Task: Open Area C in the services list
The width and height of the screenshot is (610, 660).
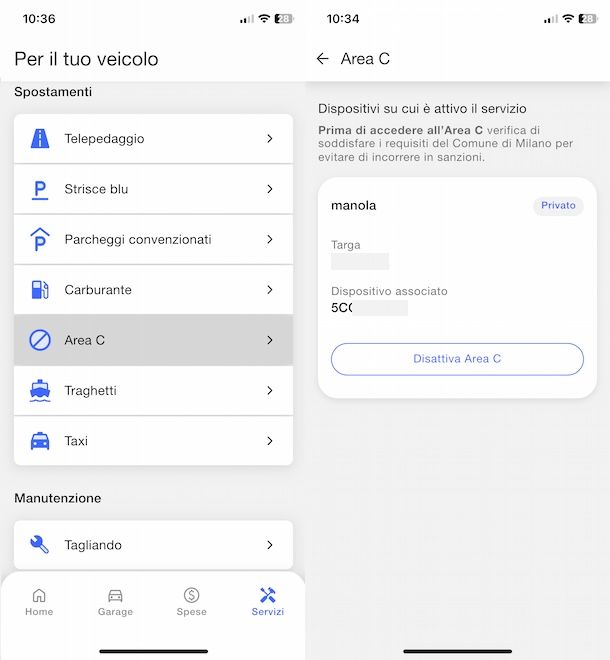Action: [x=153, y=340]
